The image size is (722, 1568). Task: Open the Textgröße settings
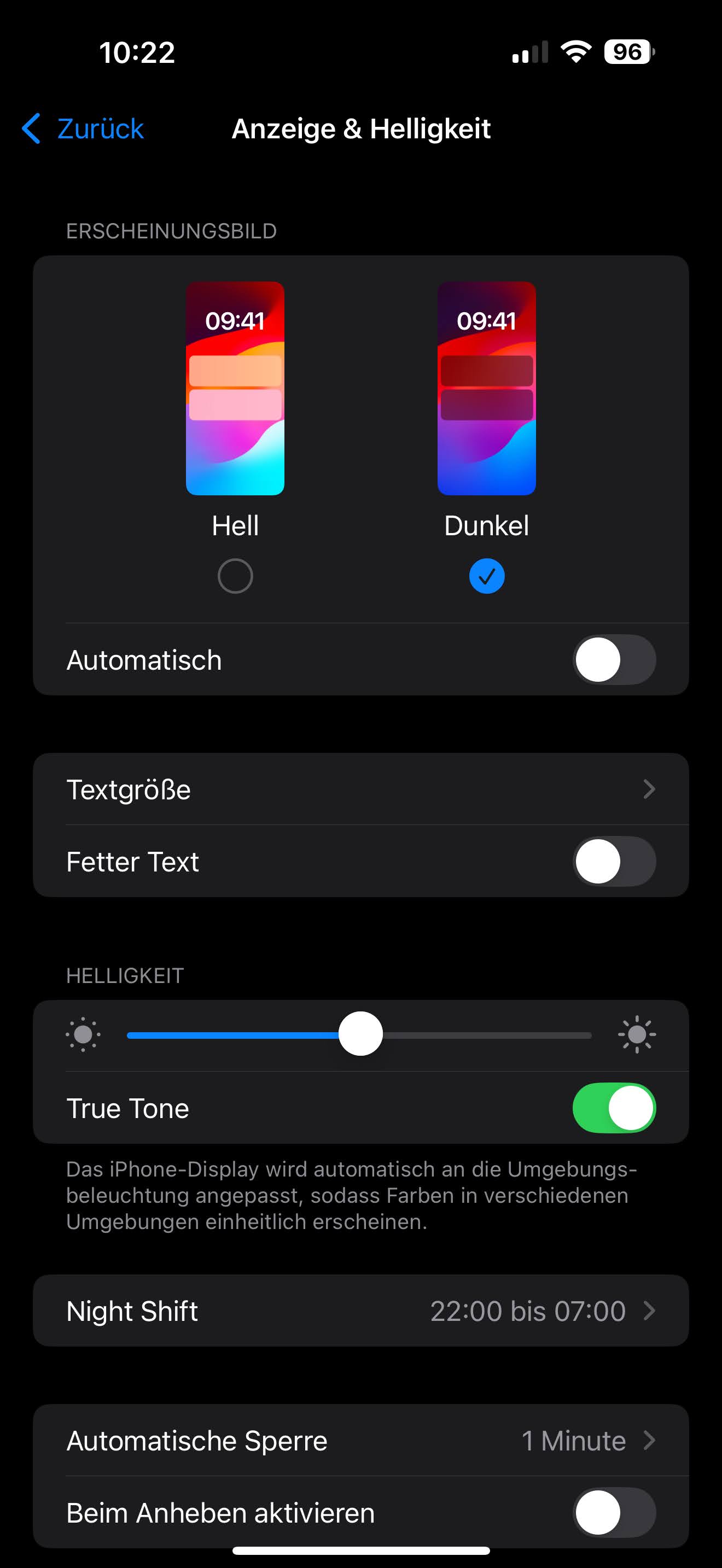(x=361, y=789)
